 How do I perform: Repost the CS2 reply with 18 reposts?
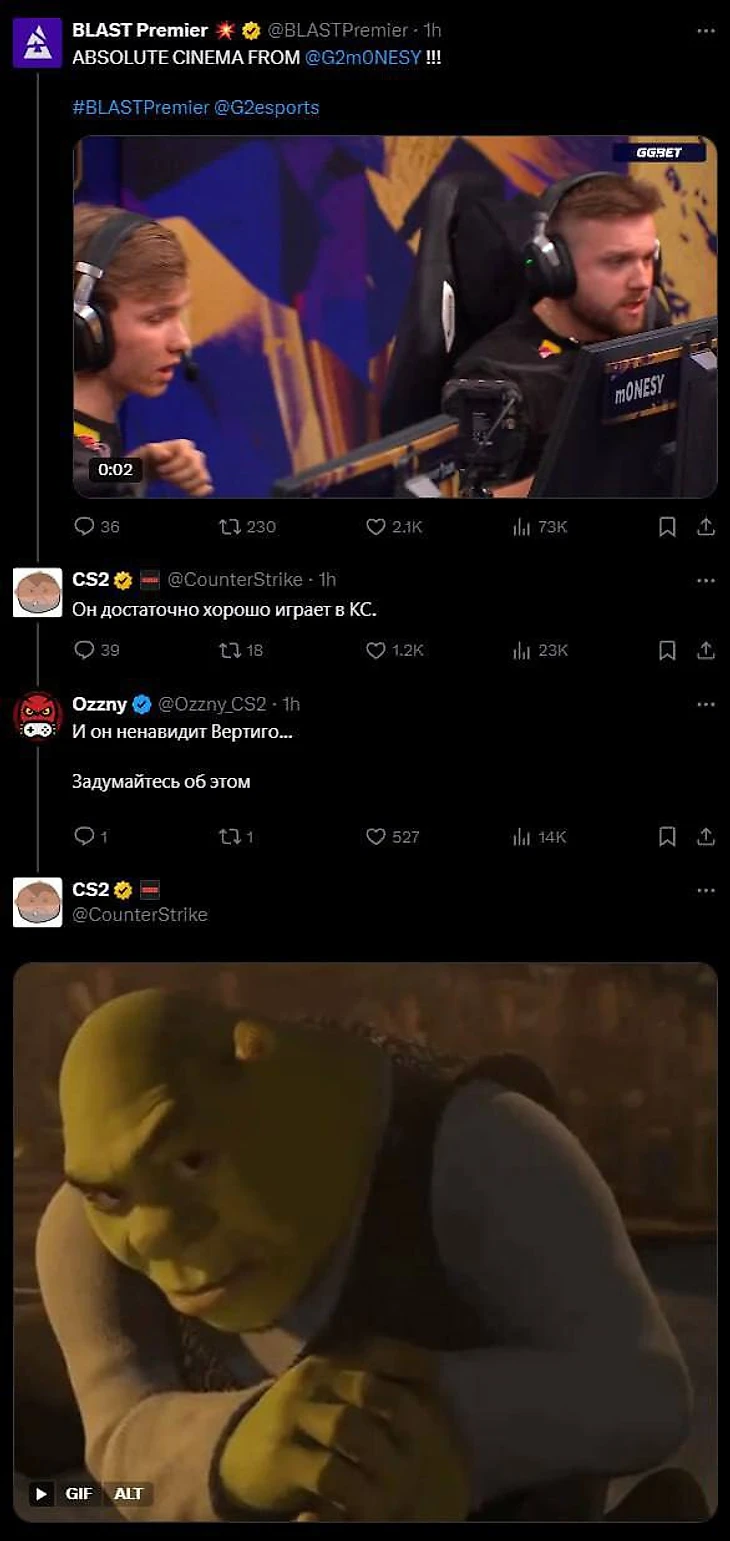click(x=231, y=650)
